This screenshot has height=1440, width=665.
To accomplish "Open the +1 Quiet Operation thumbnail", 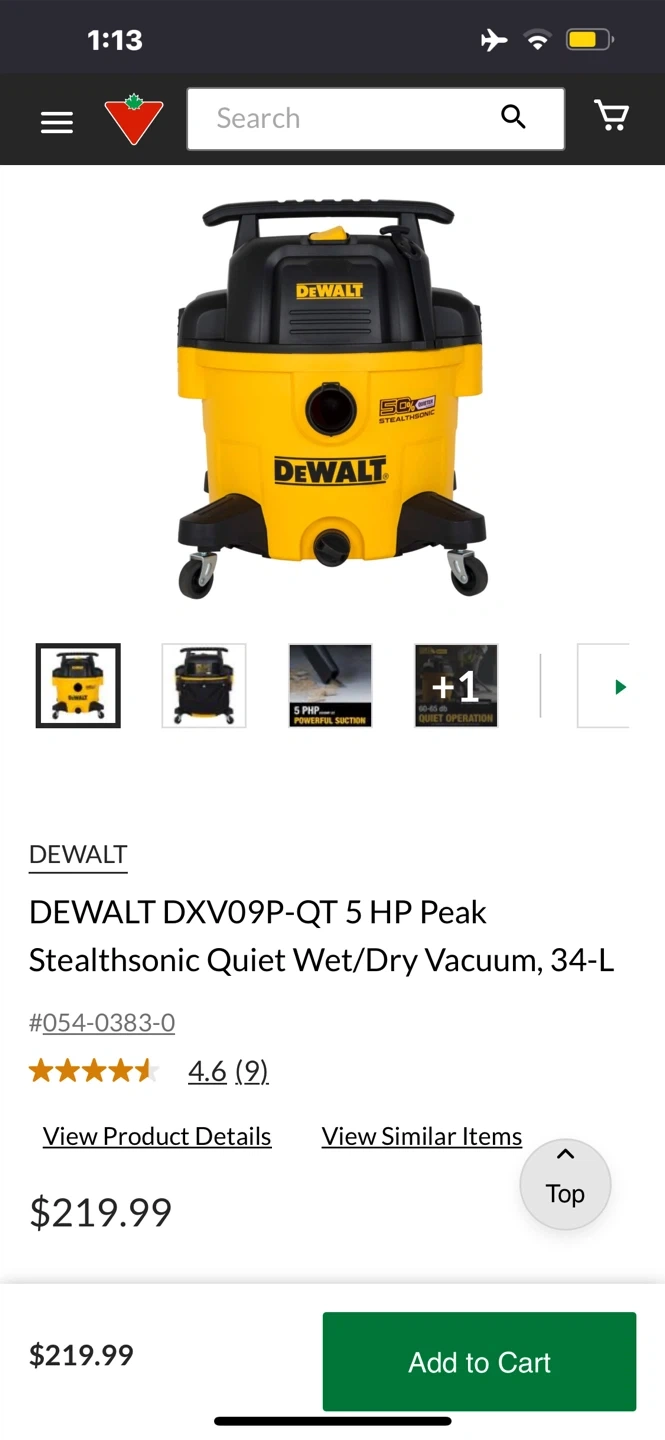I will [456, 686].
